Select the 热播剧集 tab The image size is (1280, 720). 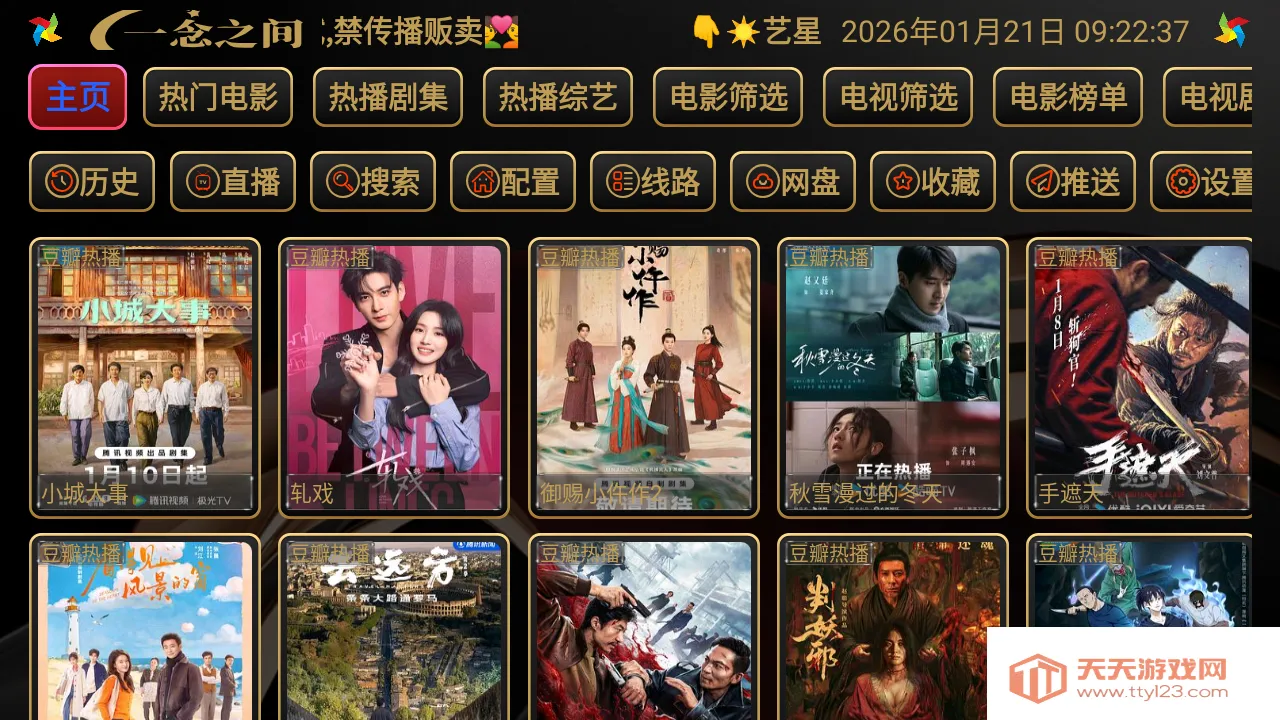point(388,97)
